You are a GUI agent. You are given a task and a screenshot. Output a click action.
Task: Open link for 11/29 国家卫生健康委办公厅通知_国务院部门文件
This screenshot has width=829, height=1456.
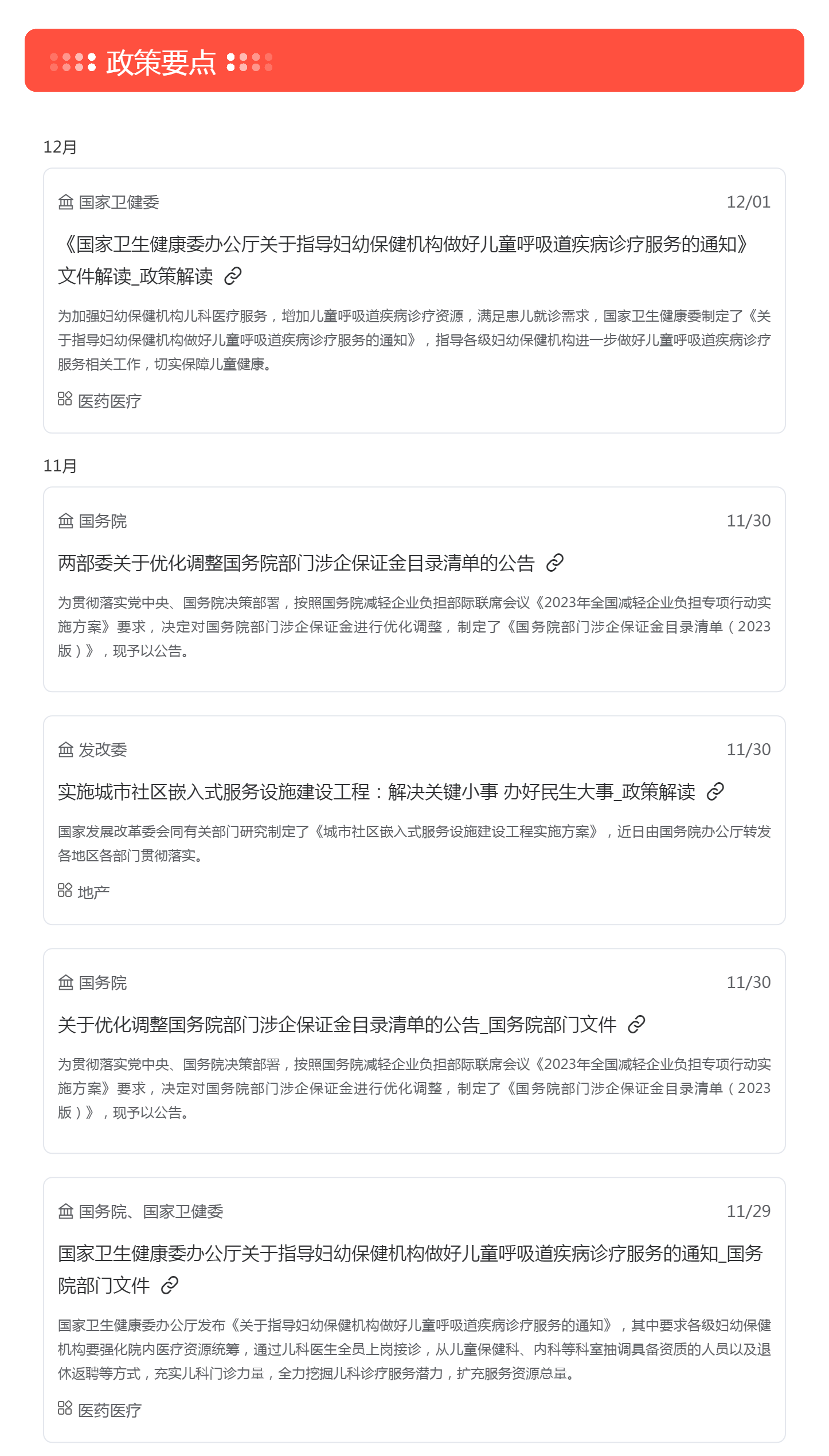coord(170,1286)
